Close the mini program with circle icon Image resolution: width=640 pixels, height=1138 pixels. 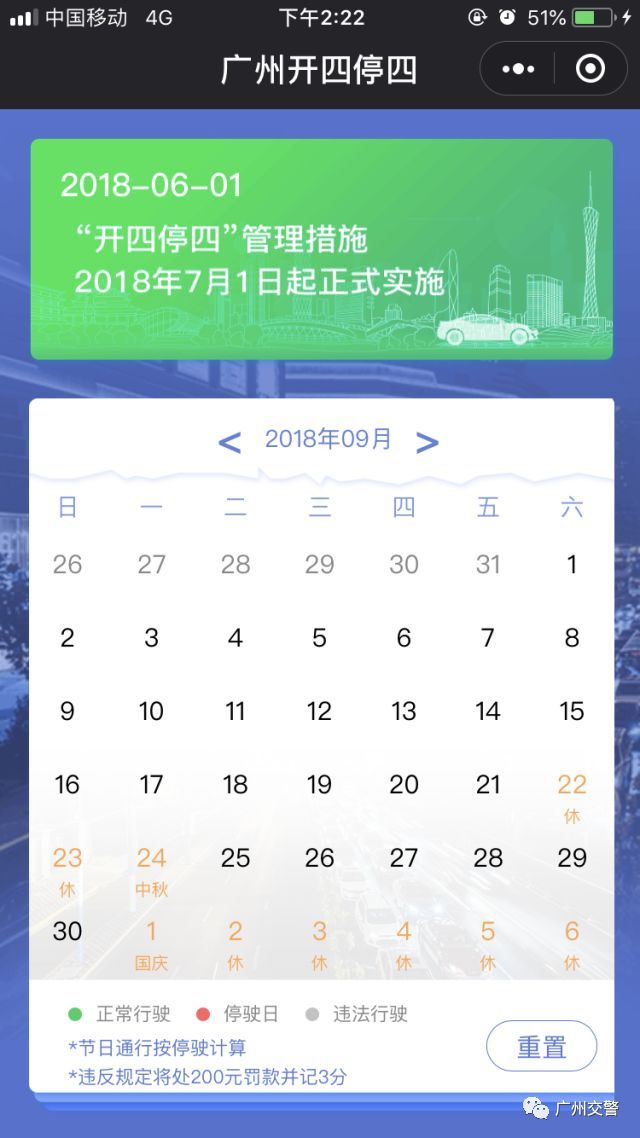point(591,69)
